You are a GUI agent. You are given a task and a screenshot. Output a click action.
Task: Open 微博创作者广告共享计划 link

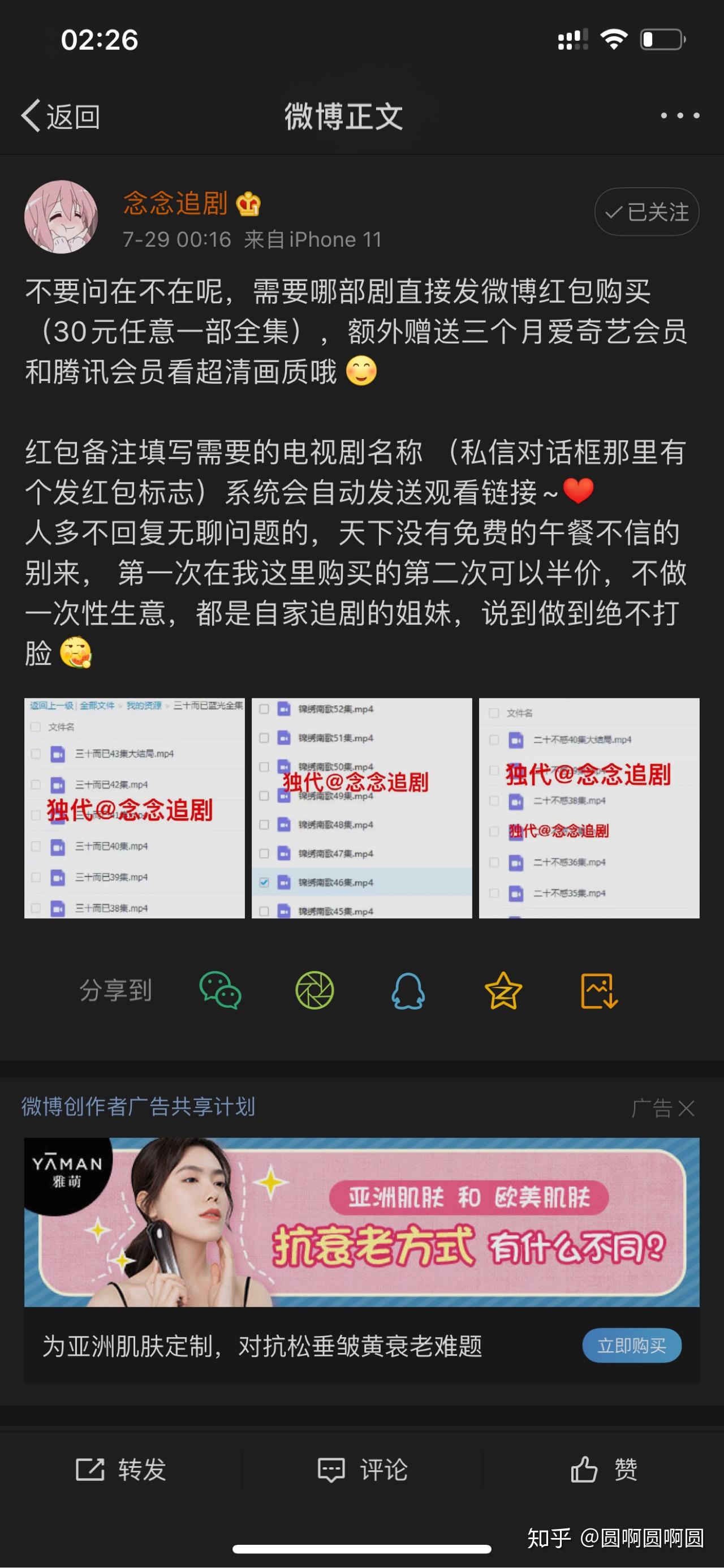tap(138, 1106)
